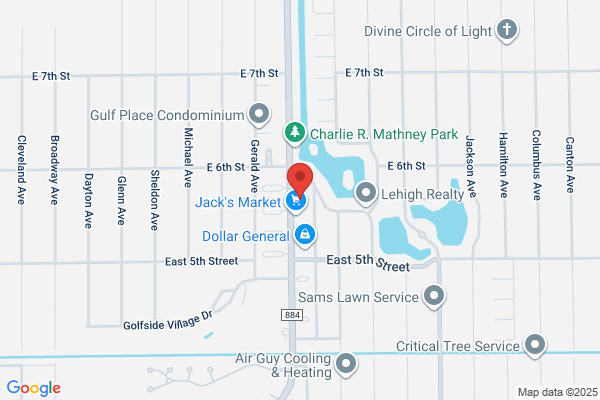The image size is (600, 400).
Task: Select the Lehigh Realty pin
Action: coord(366,193)
